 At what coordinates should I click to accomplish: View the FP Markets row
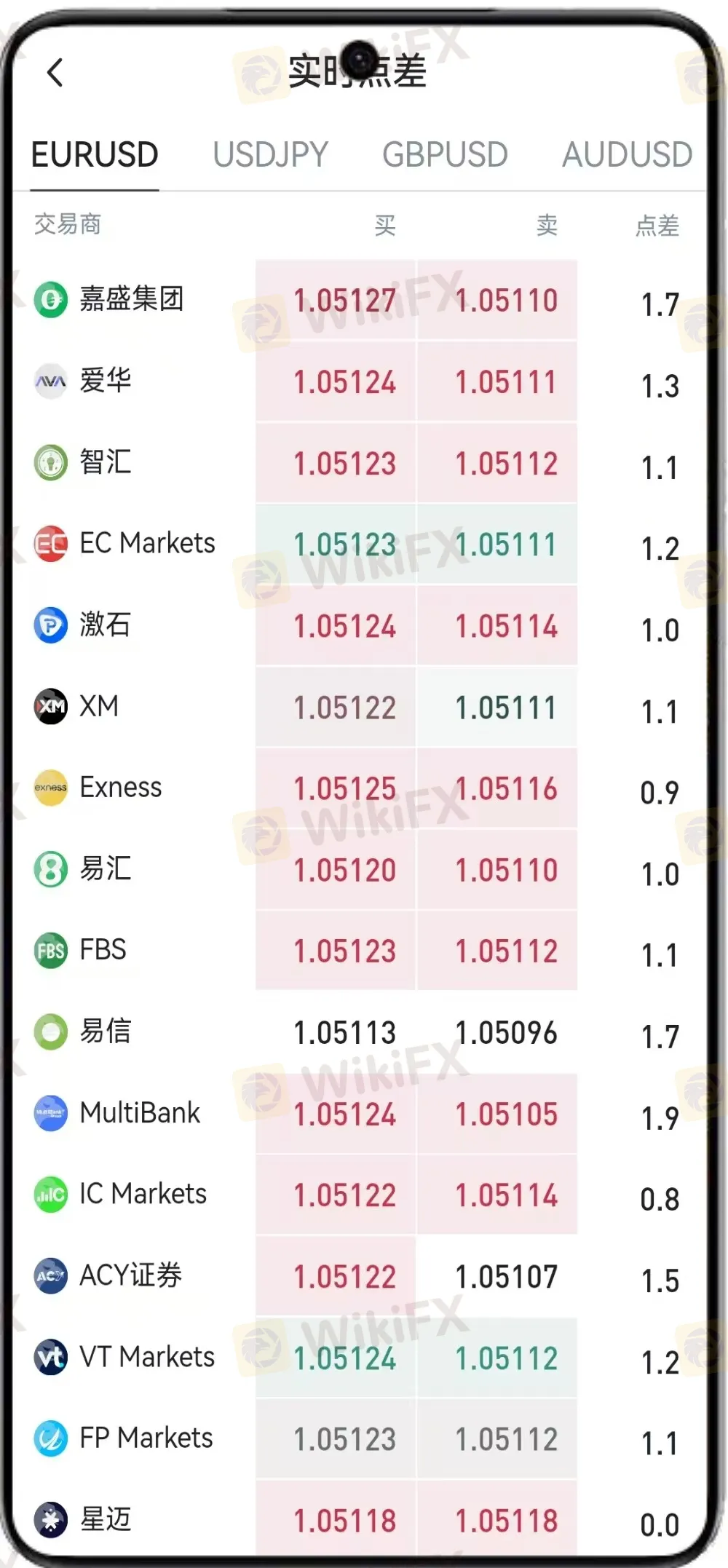tap(146, 1438)
